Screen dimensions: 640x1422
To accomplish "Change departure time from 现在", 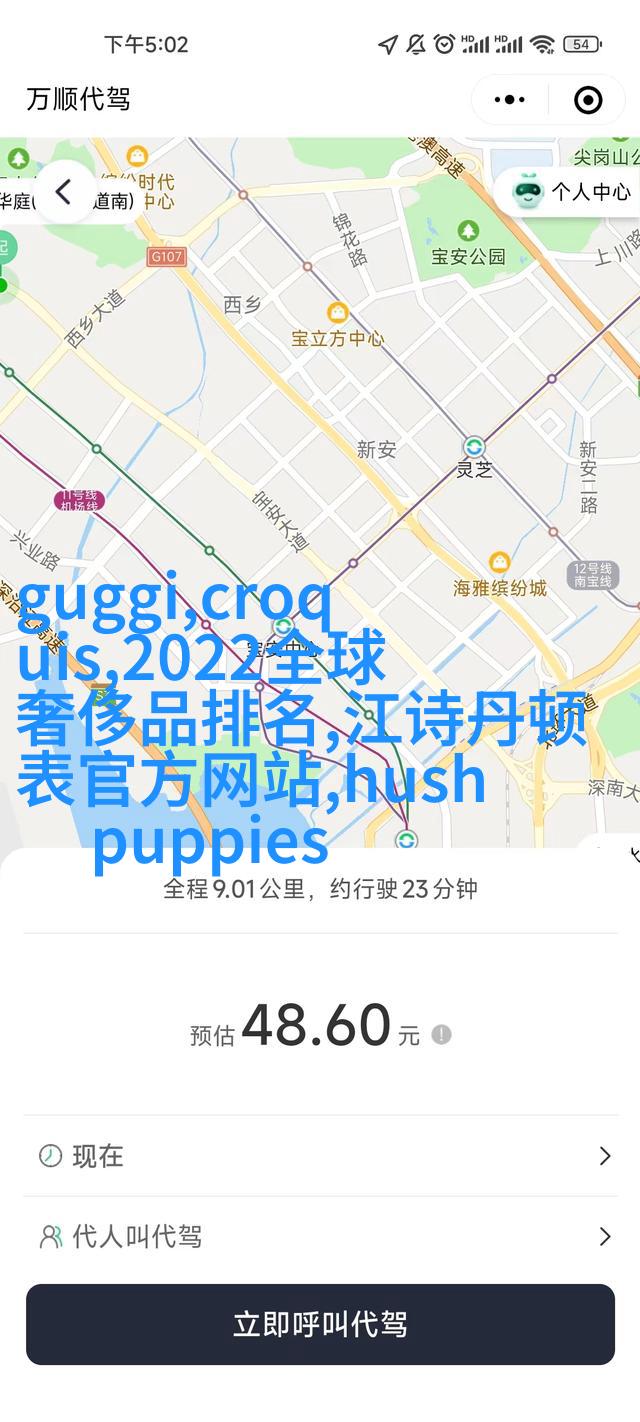I will click(x=320, y=1156).
